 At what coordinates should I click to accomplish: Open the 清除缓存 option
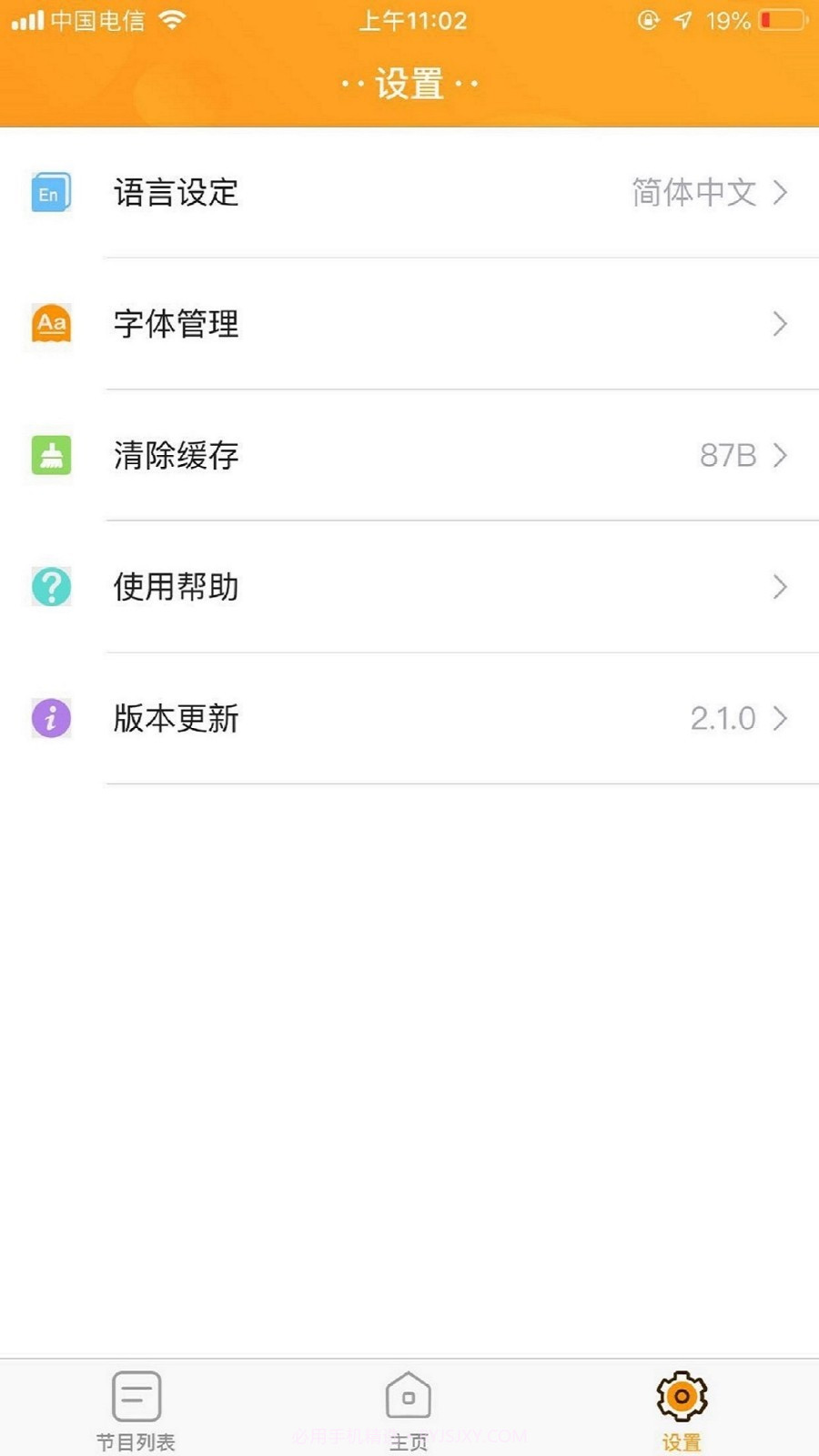(x=177, y=456)
